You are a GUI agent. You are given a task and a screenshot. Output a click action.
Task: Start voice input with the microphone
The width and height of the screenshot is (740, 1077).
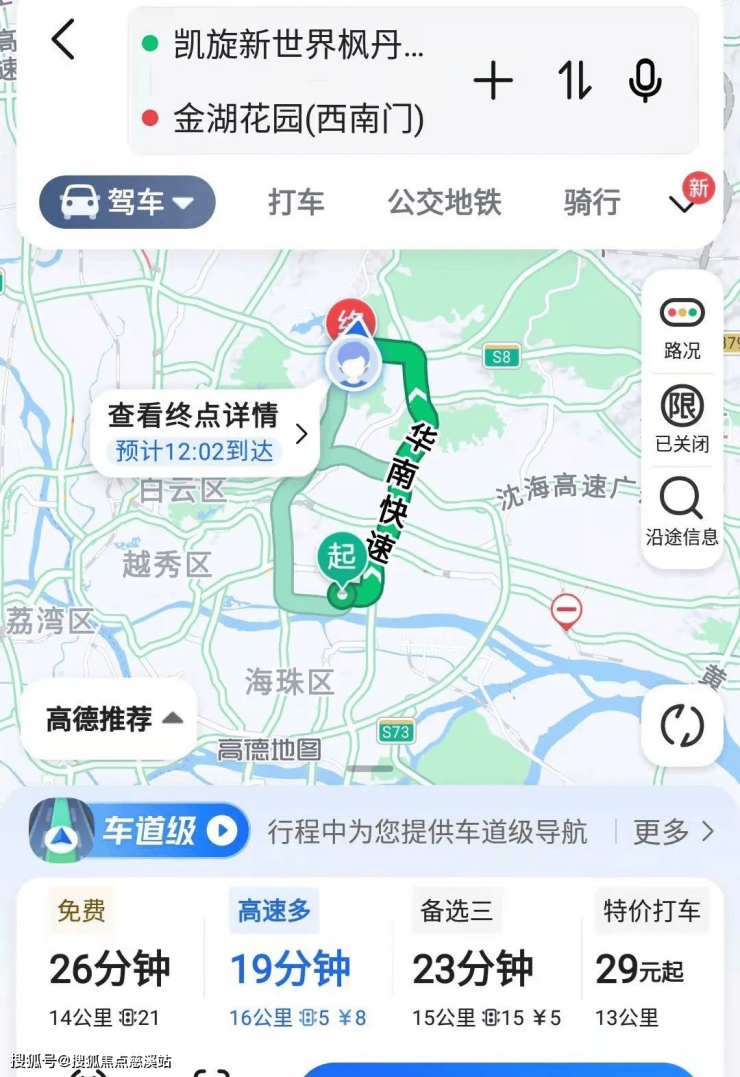tap(645, 80)
